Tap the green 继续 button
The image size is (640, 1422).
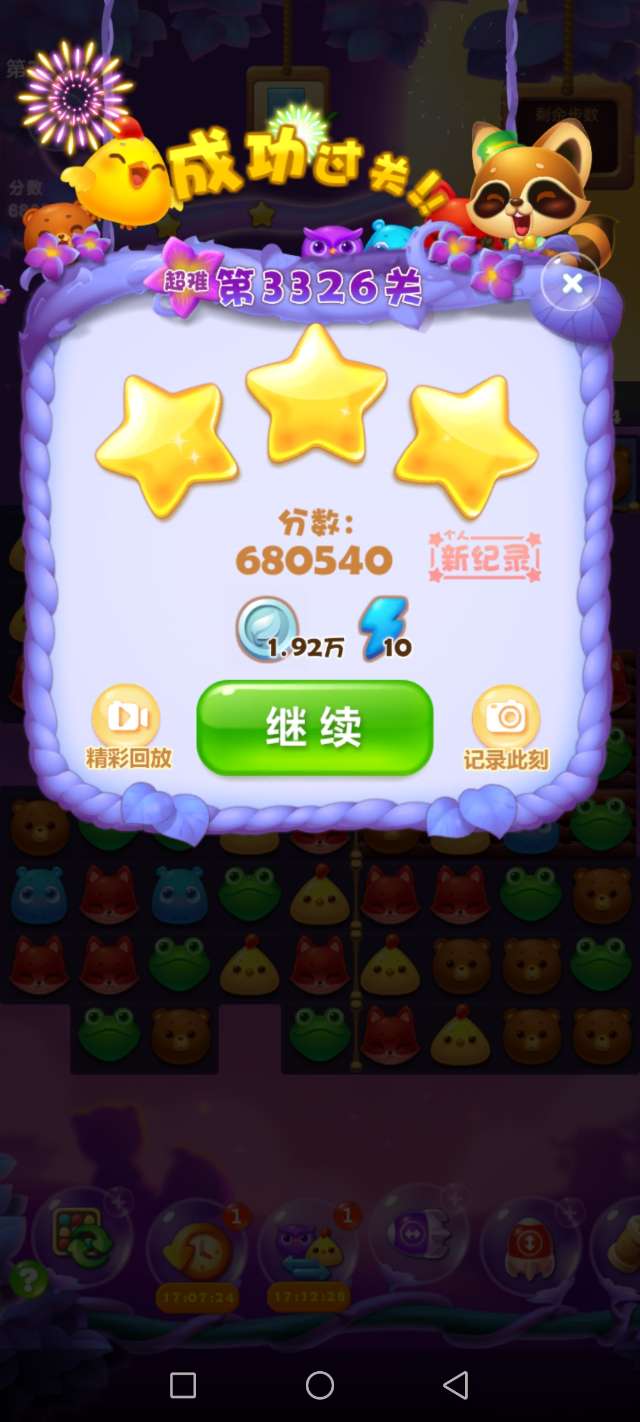pos(314,728)
